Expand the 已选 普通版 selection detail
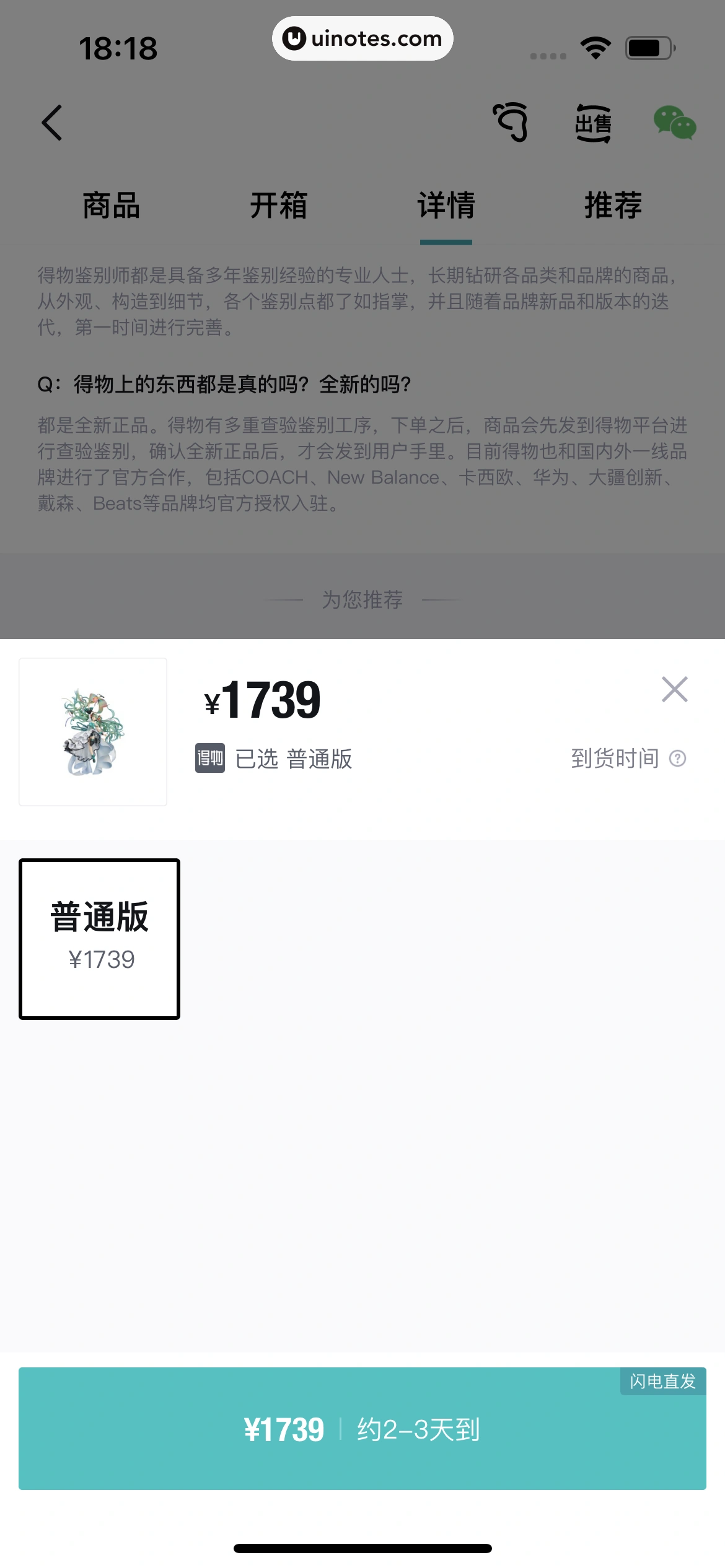 pyautogui.click(x=294, y=758)
